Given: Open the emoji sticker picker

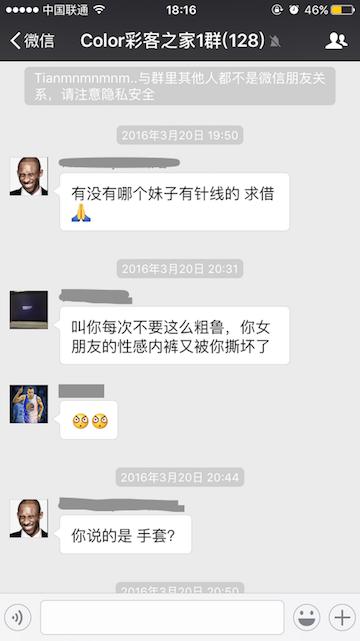Looking at the screenshot, I should tap(306, 617).
